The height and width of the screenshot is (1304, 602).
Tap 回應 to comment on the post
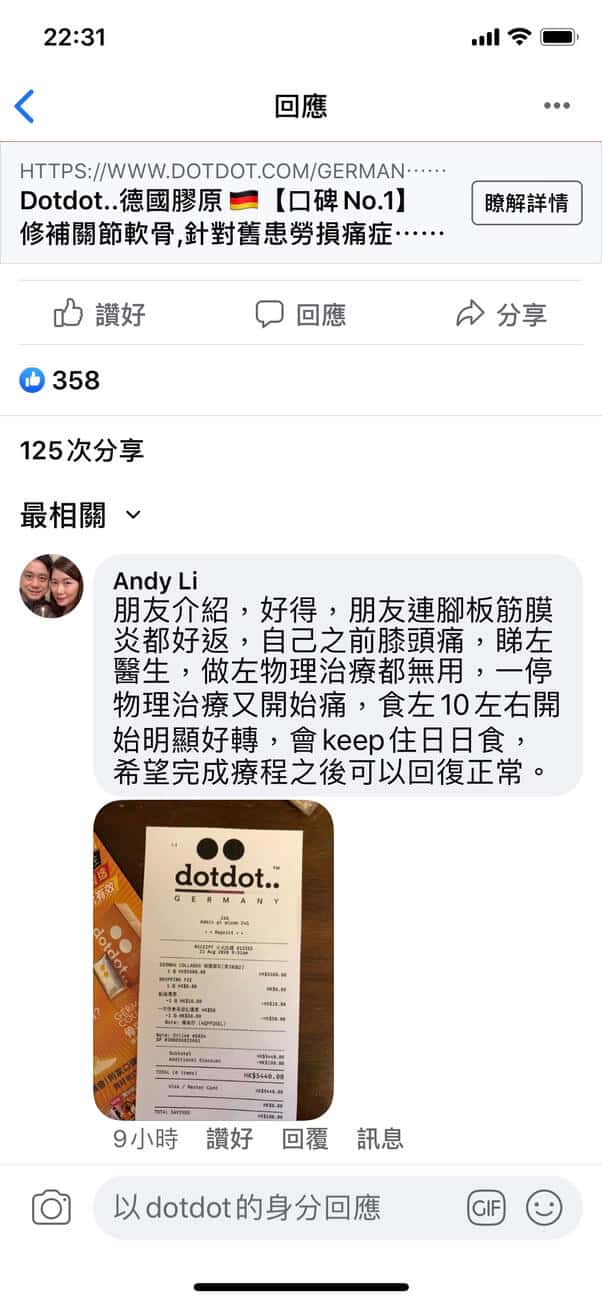[300, 315]
